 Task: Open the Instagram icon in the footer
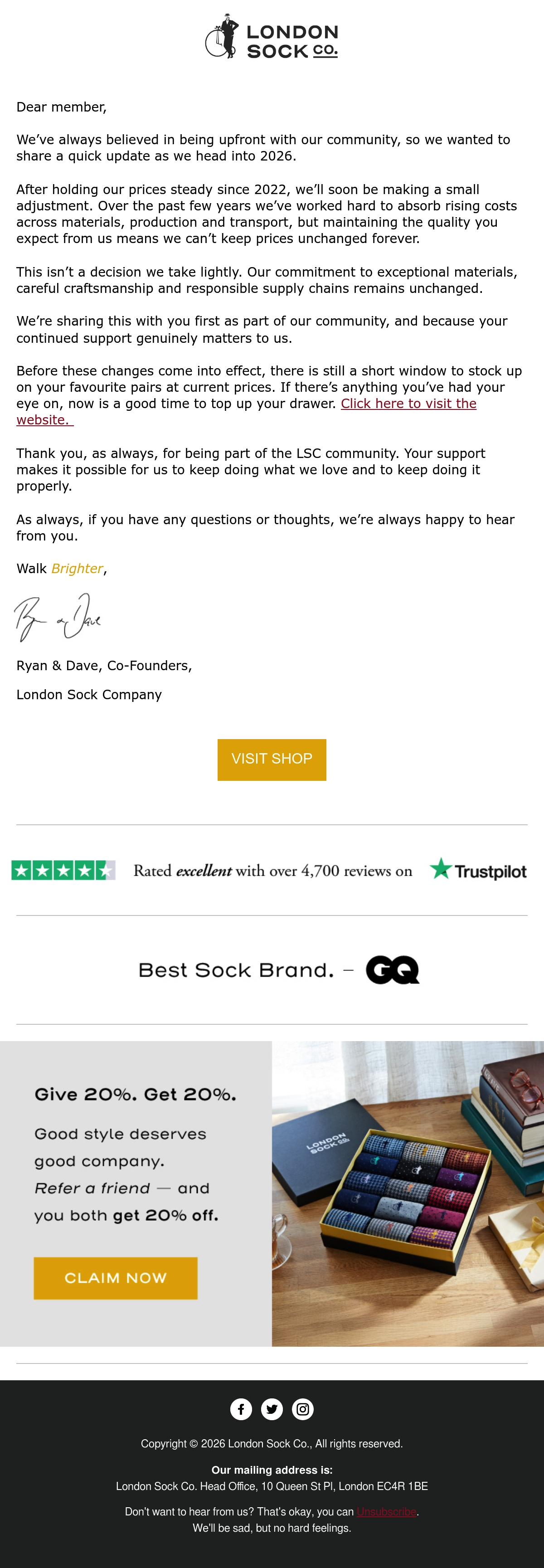(x=303, y=1408)
